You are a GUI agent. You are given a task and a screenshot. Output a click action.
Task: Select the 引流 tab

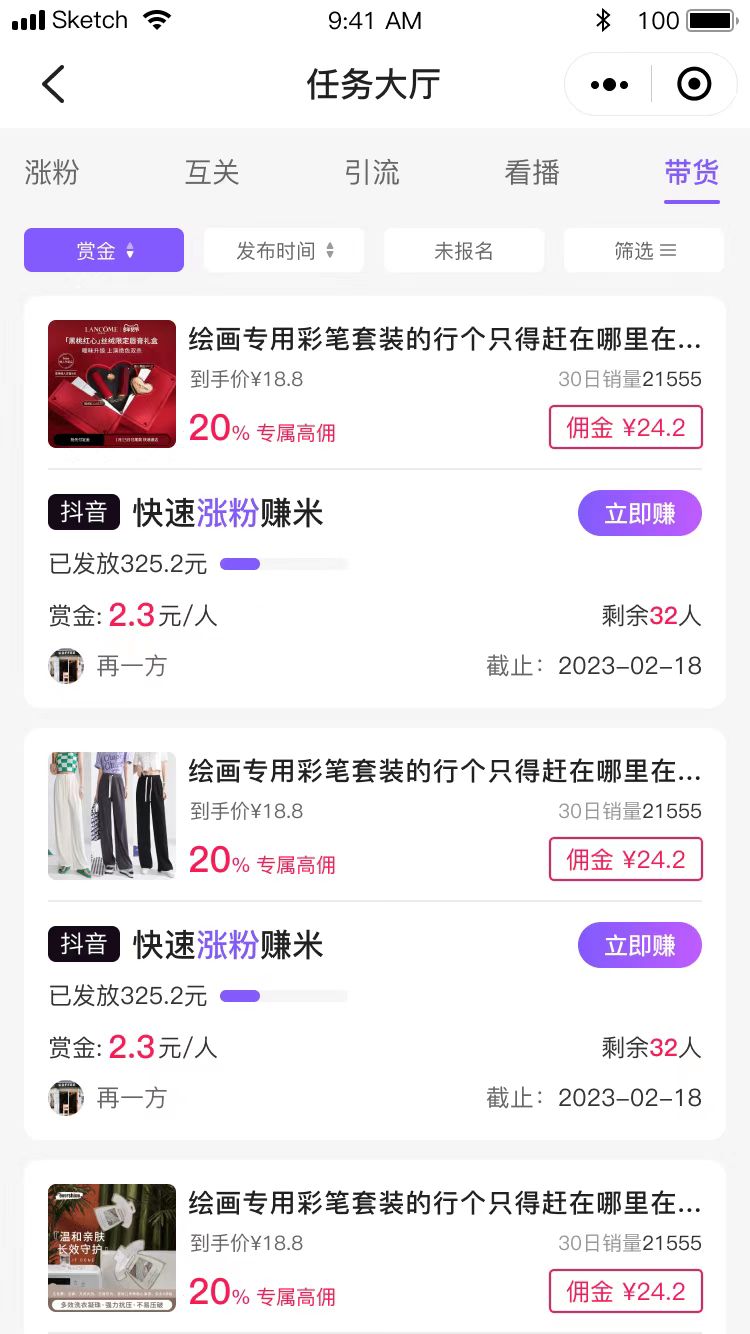[x=372, y=173]
